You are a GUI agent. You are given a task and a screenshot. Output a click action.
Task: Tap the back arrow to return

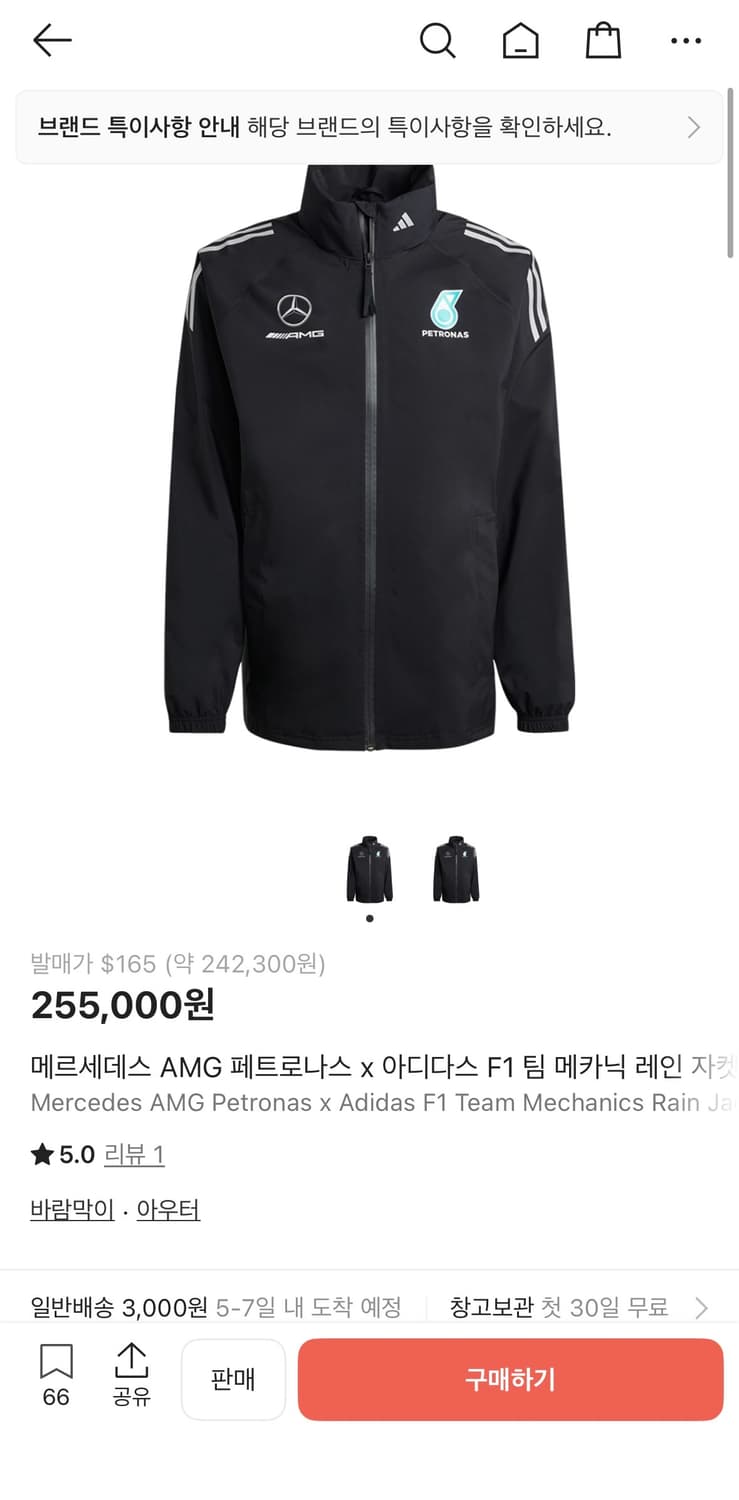click(51, 41)
